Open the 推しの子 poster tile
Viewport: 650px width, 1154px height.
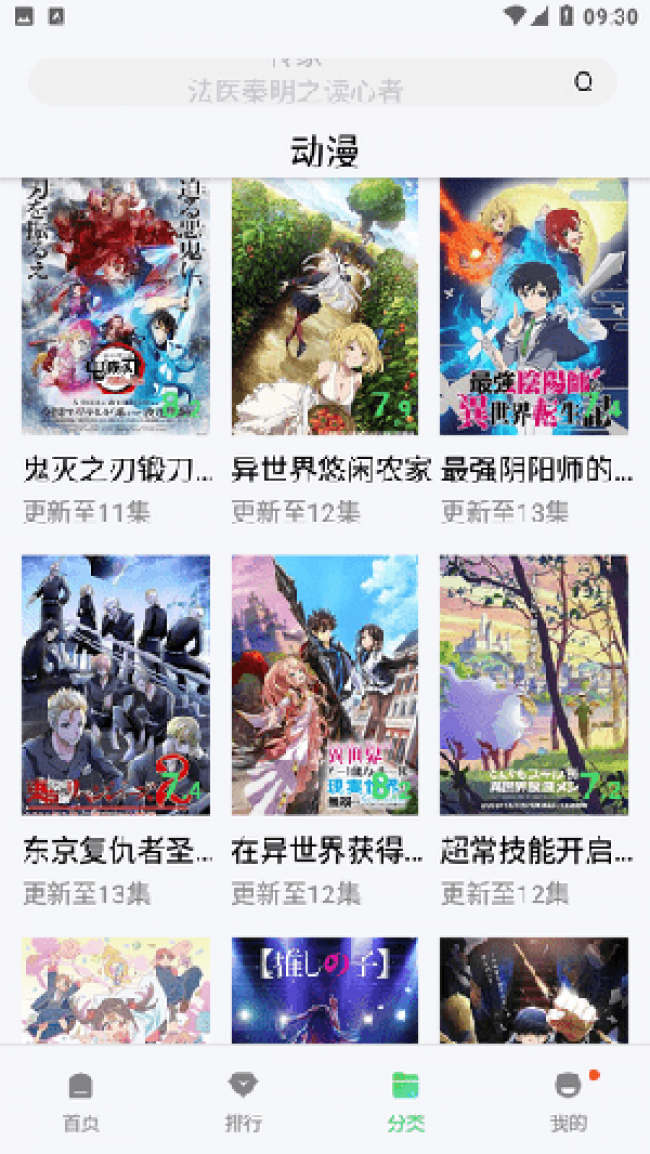(x=325, y=990)
